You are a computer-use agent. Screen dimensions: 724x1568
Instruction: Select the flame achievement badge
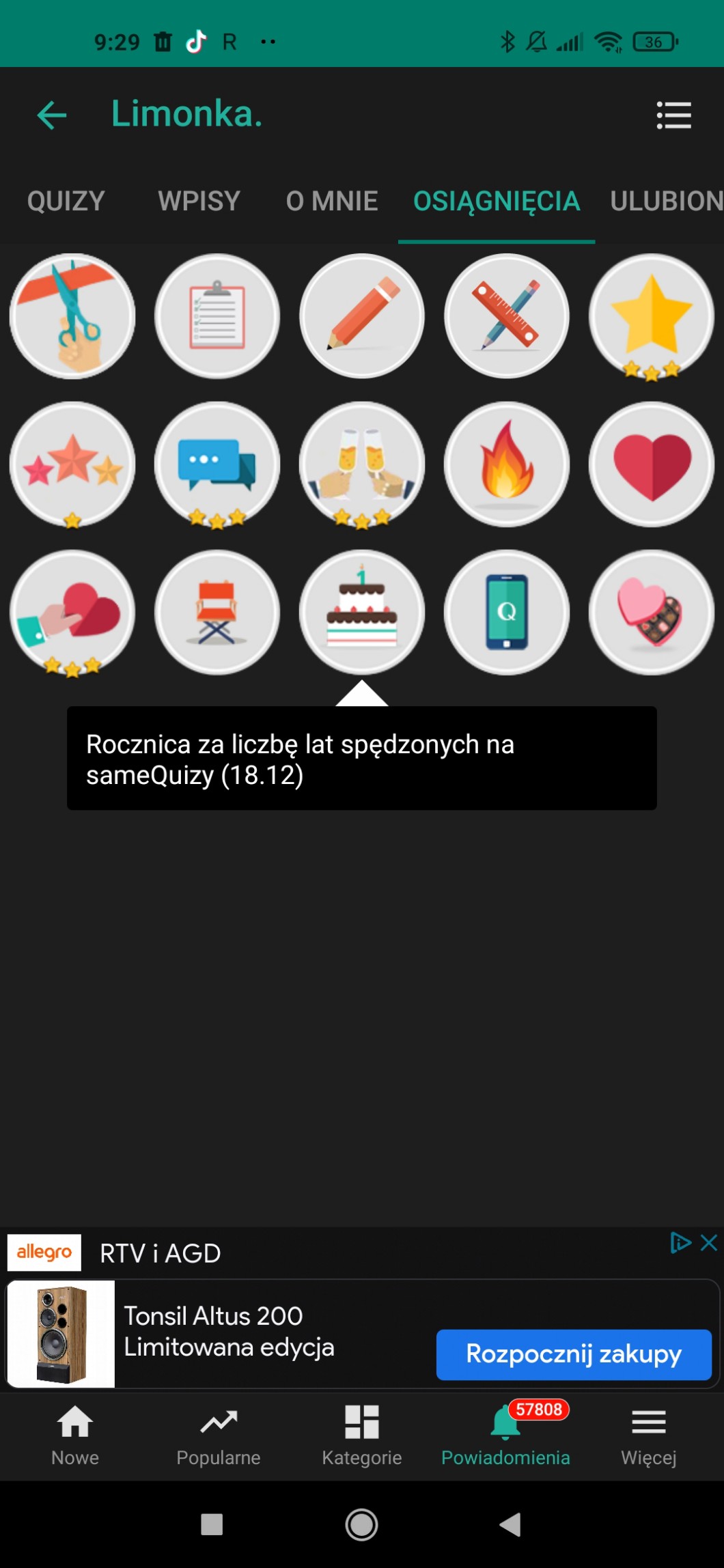coord(507,464)
